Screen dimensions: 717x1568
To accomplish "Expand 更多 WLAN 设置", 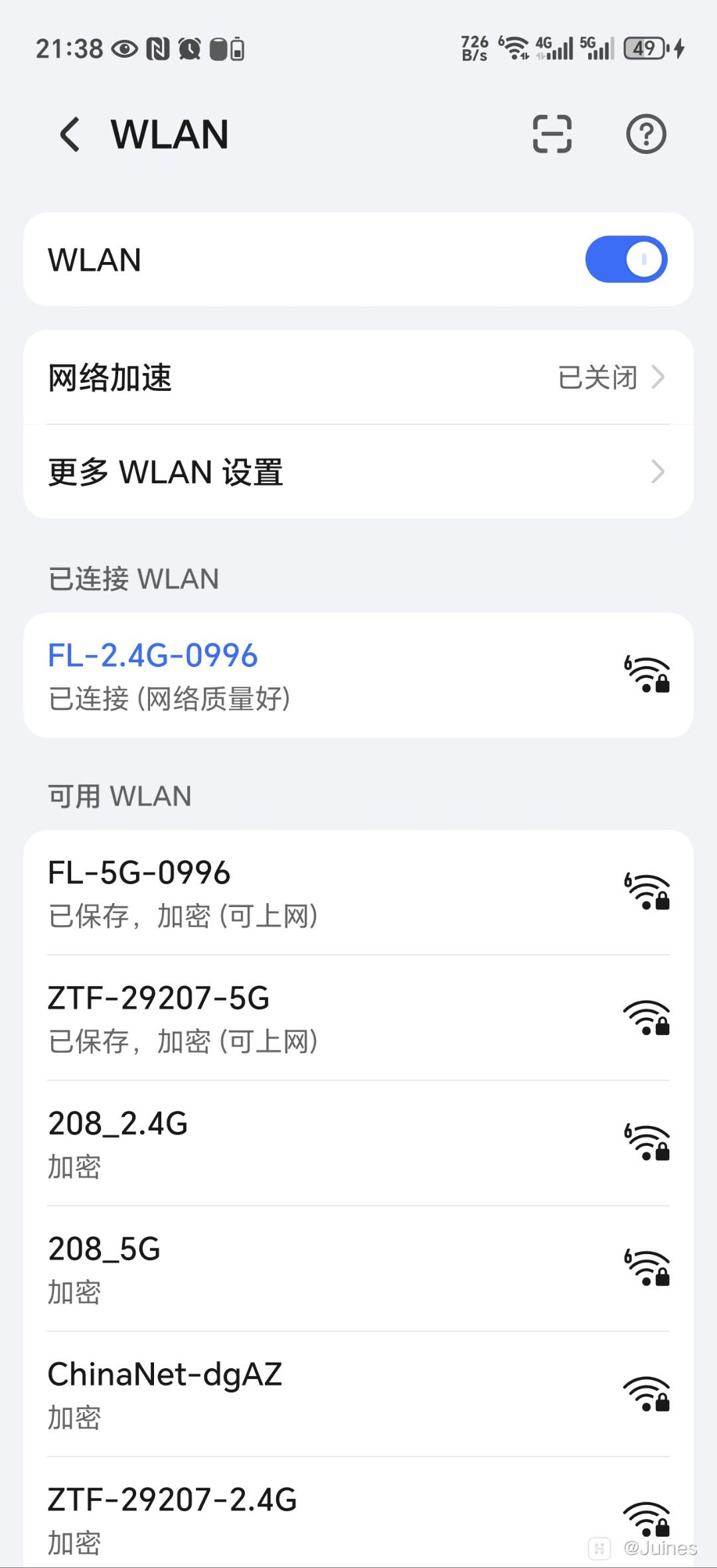I will [x=358, y=471].
